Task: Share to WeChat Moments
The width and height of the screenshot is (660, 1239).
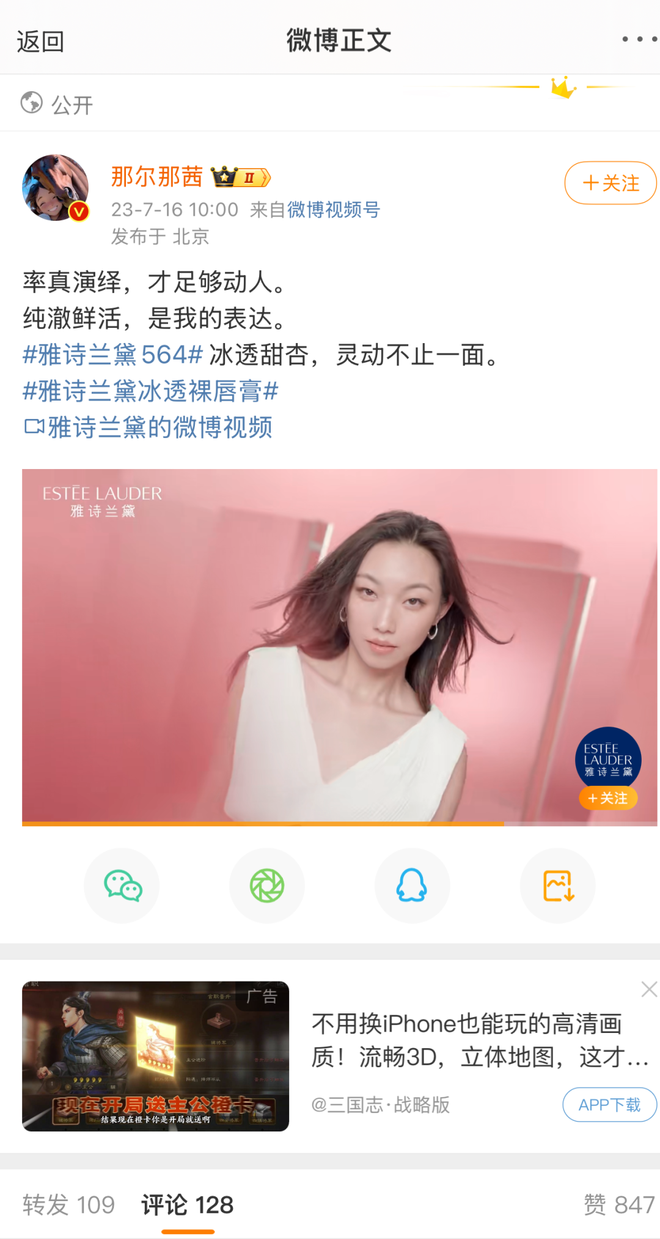Action: [x=267, y=885]
